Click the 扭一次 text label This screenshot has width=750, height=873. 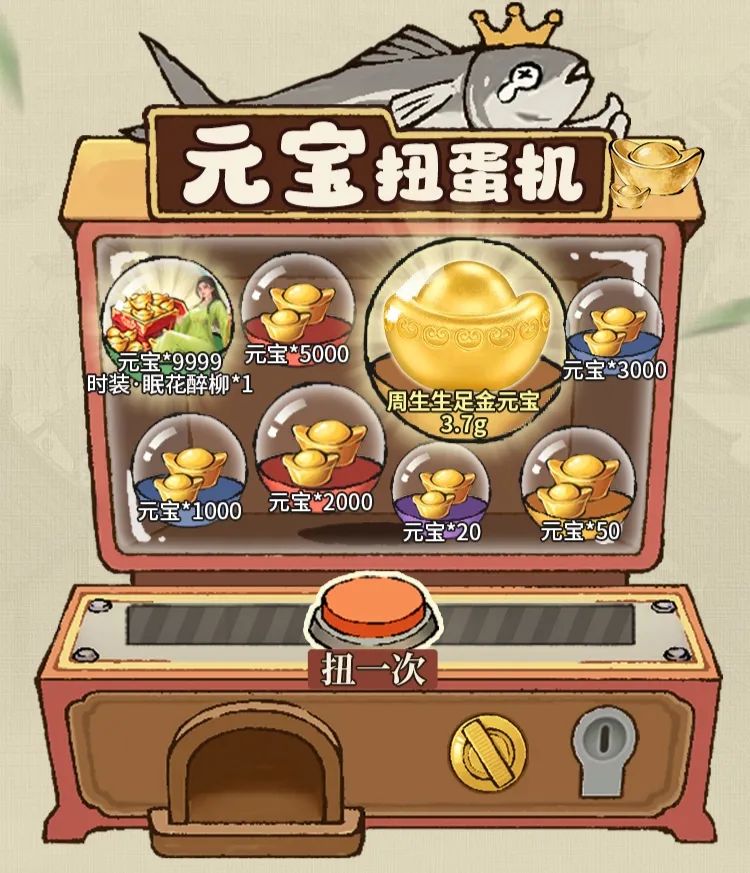click(375, 667)
